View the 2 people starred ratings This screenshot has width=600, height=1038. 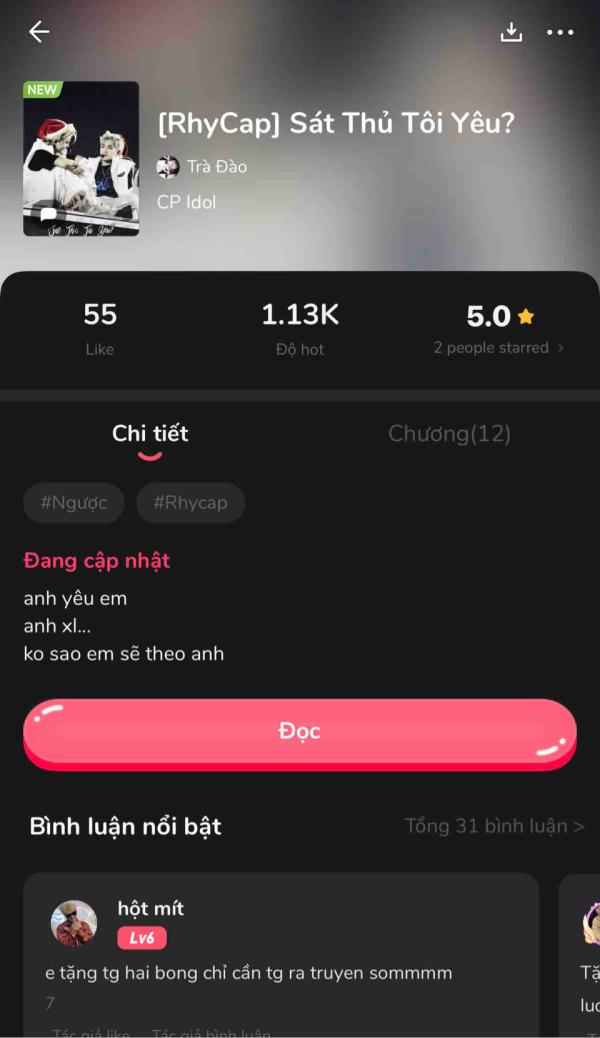pyautogui.click(x=498, y=348)
